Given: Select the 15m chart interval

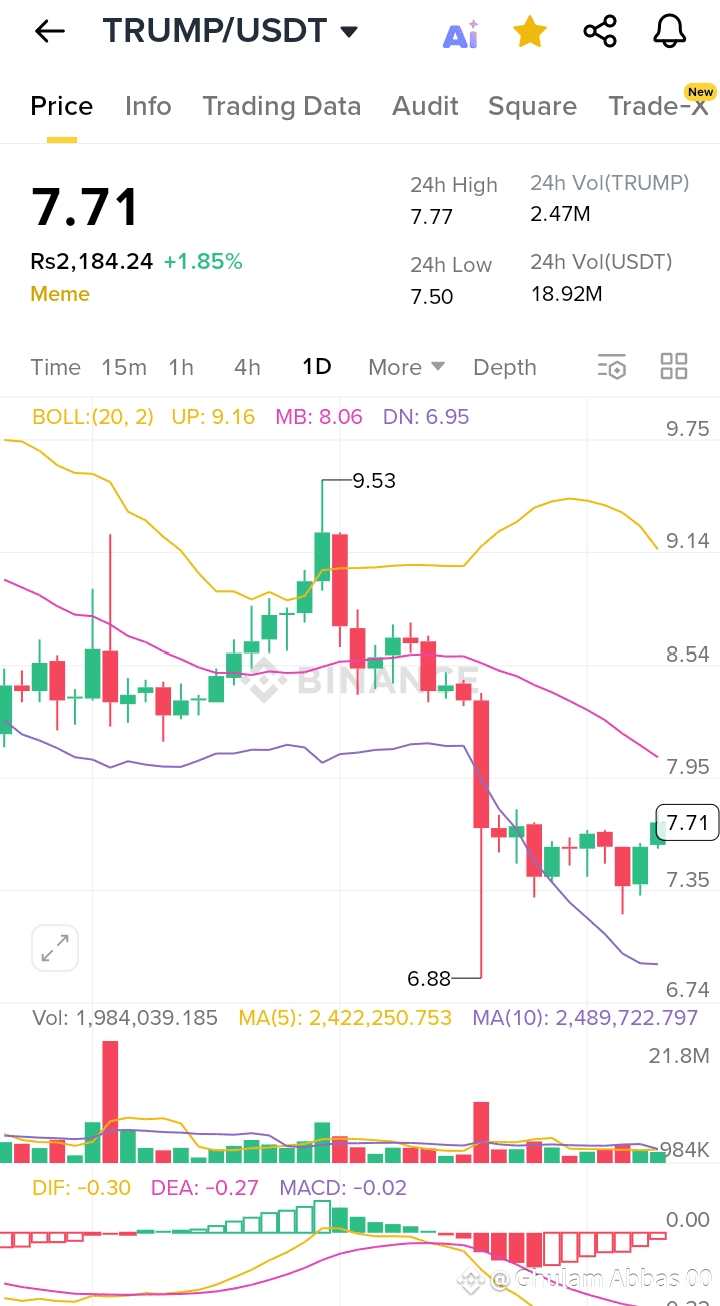Looking at the screenshot, I should pyautogui.click(x=124, y=367).
